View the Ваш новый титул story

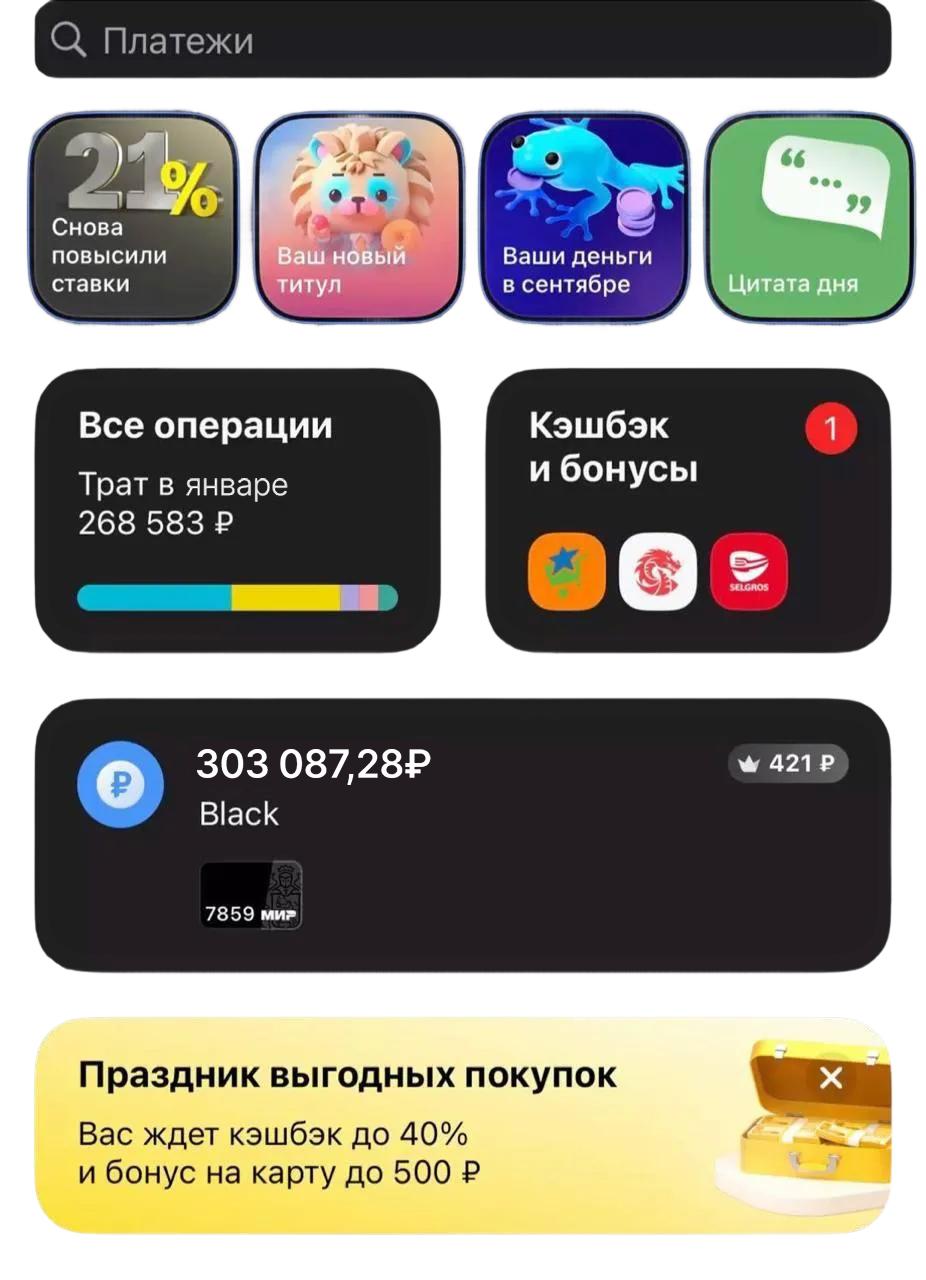pyautogui.click(x=358, y=217)
